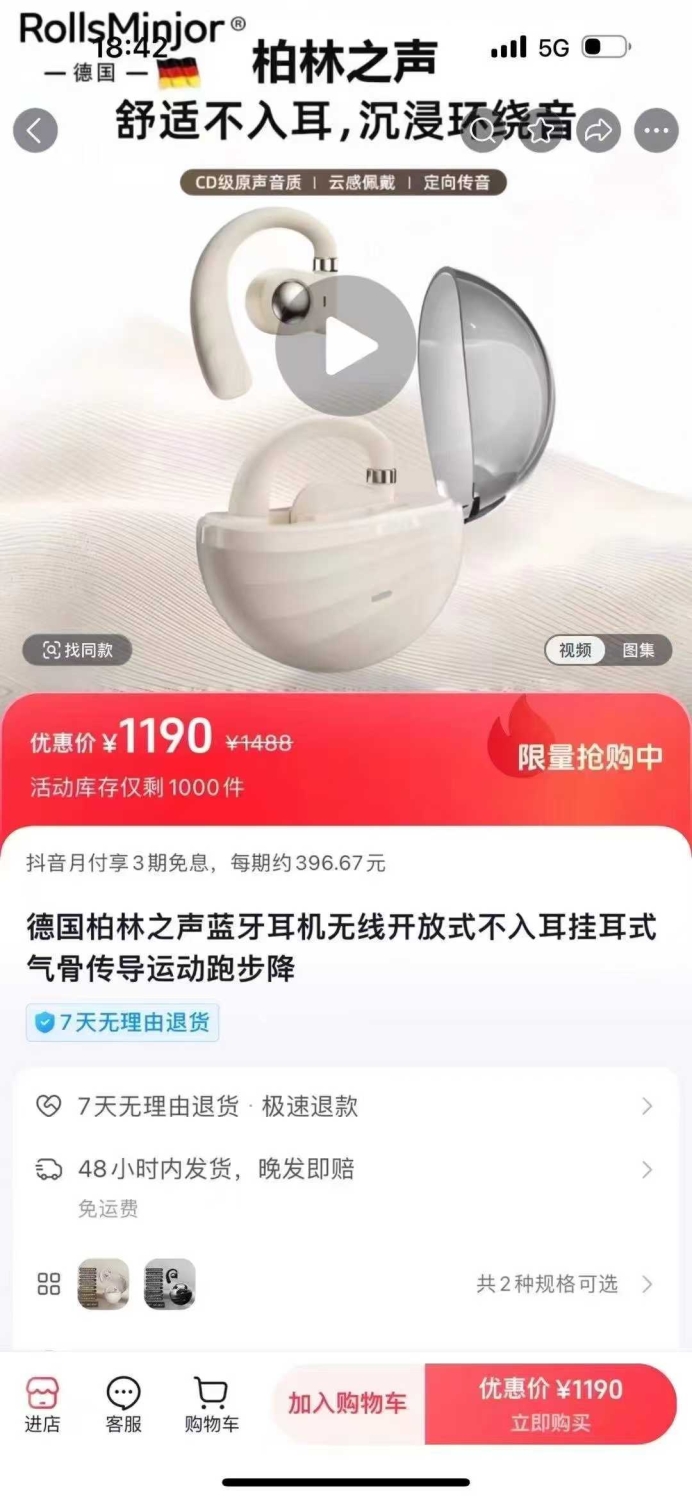This screenshot has height=1500, width=692.
Task: Expand 共2种规格可选 specification options
Action: [x=565, y=1284]
